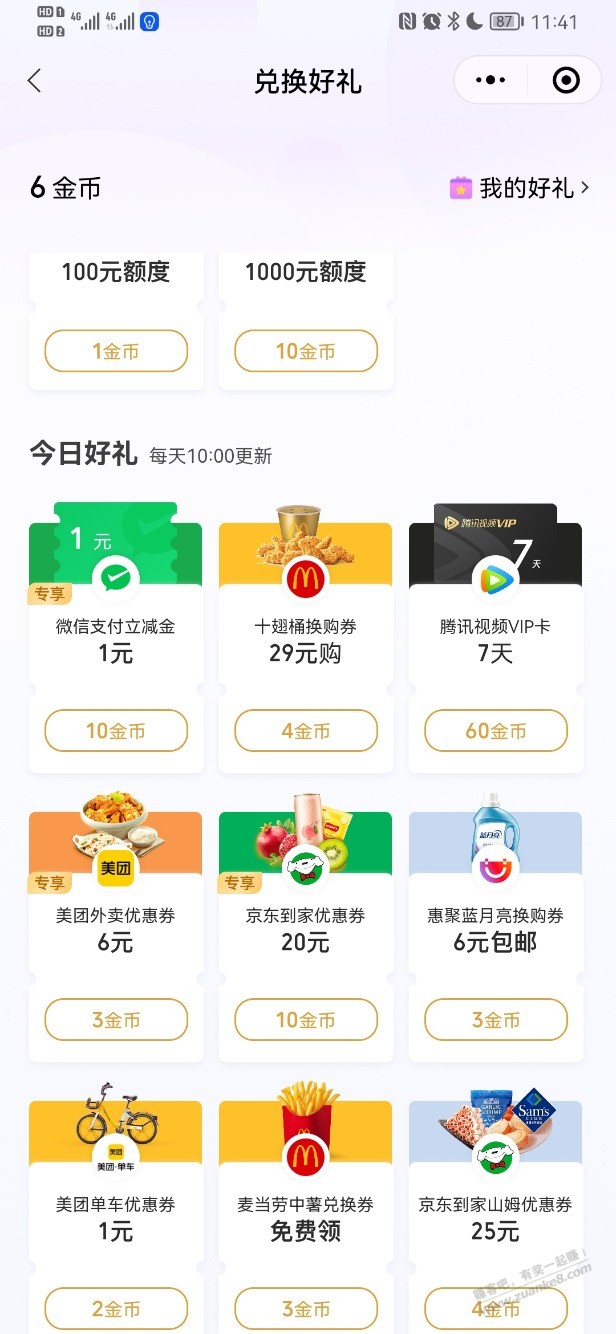
Task: Go back using the top-left arrow
Action: tap(35, 81)
